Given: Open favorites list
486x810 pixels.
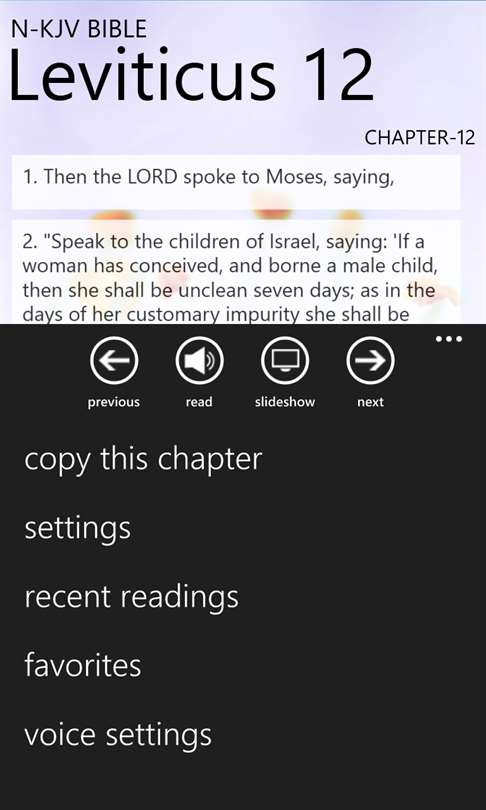Looking at the screenshot, I should [83, 665].
